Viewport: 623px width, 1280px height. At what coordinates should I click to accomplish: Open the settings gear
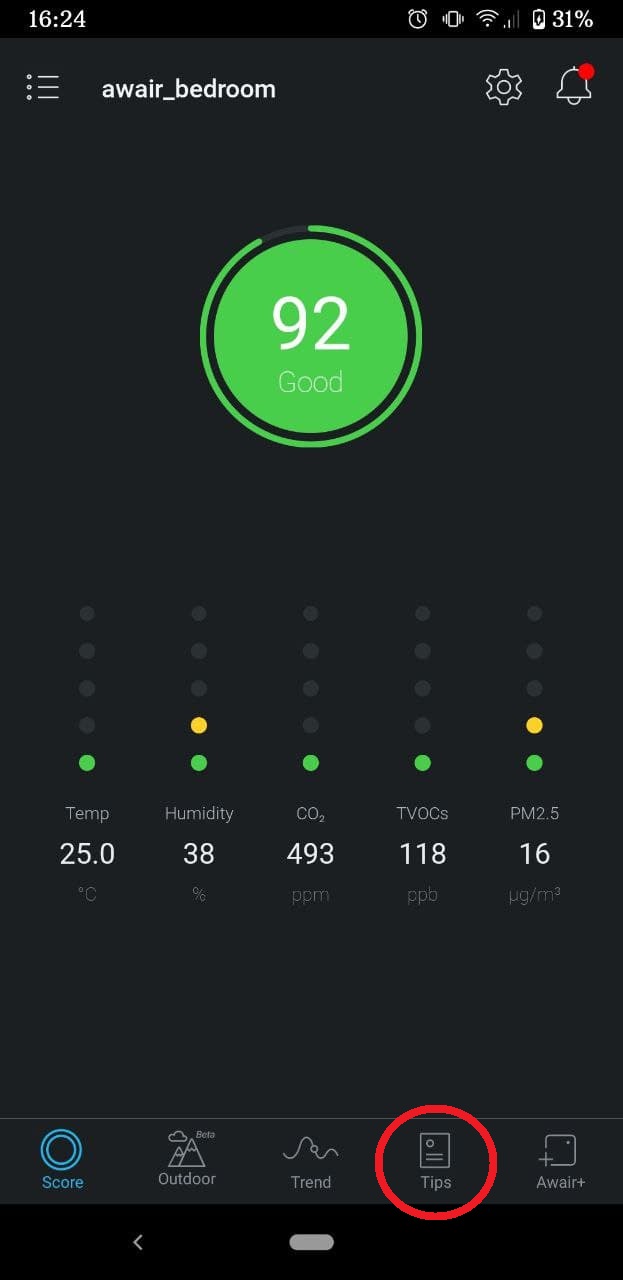coord(503,88)
